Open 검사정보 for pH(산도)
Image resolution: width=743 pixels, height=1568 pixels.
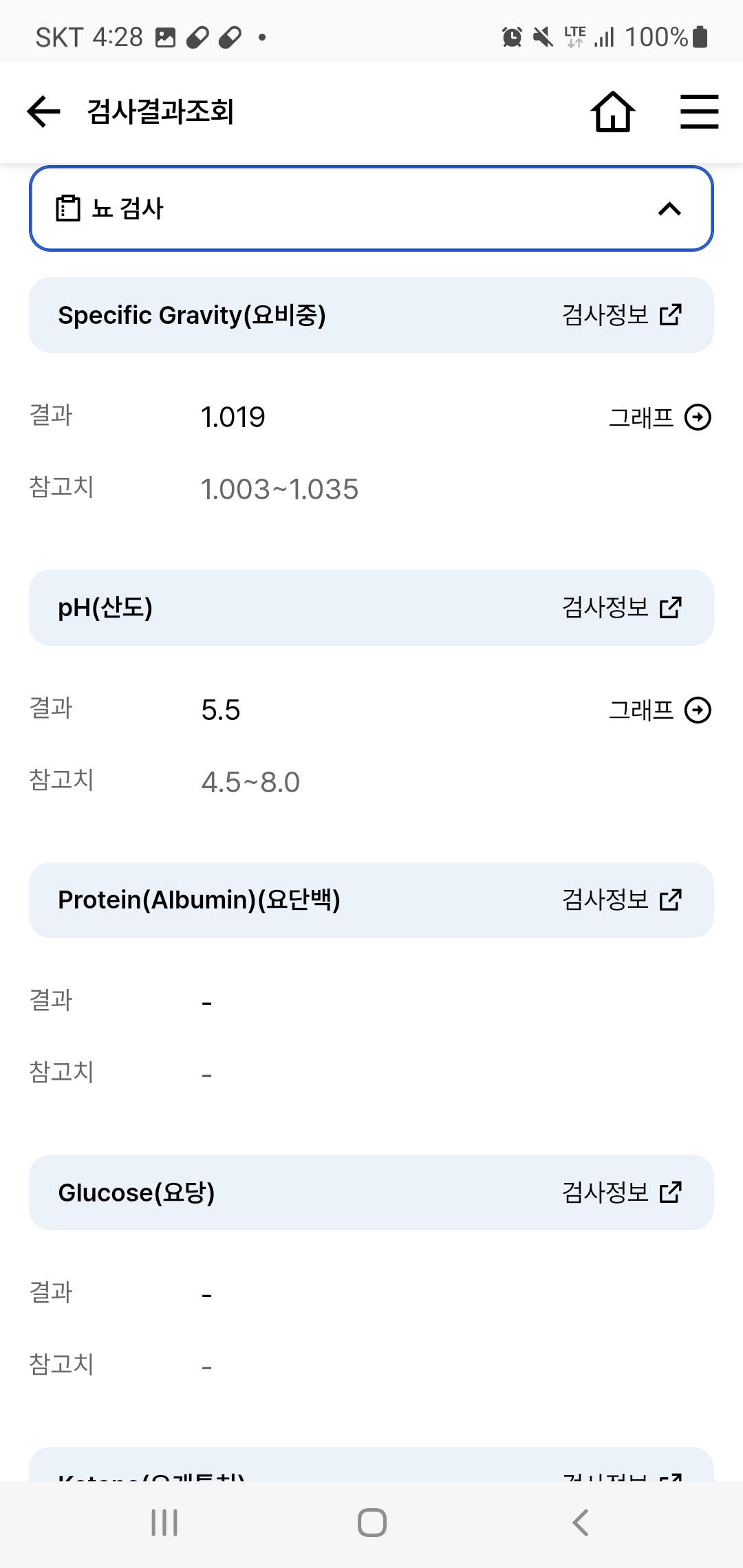(x=621, y=607)
